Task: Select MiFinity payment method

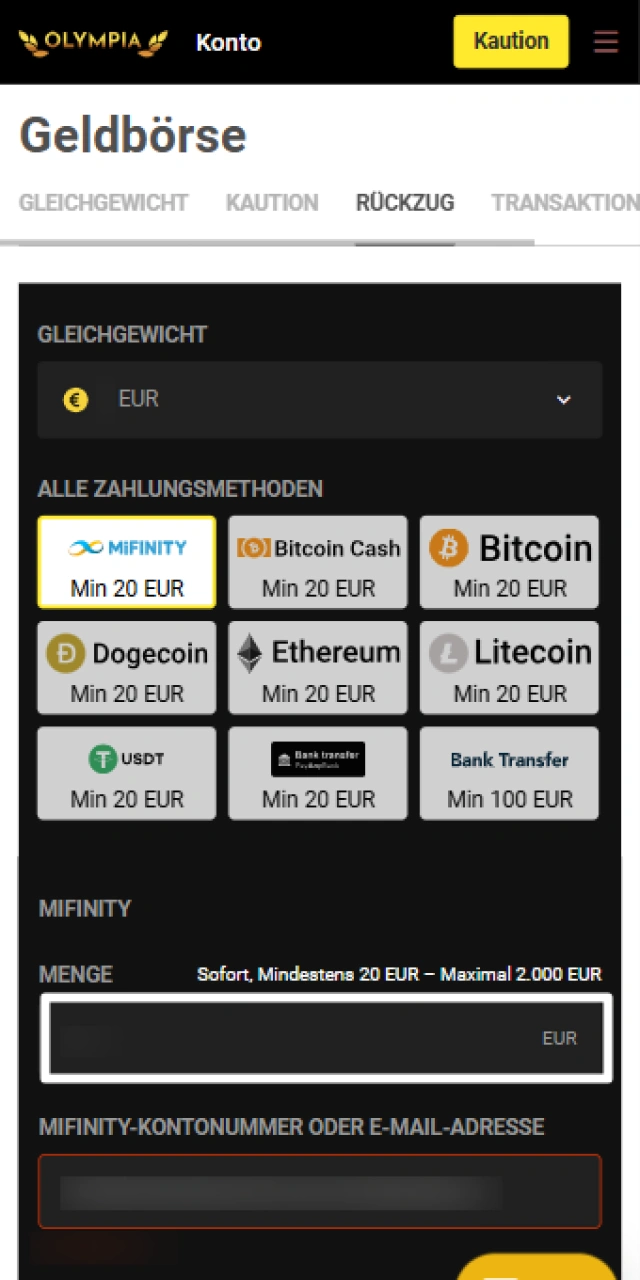Action: [127, 562]
